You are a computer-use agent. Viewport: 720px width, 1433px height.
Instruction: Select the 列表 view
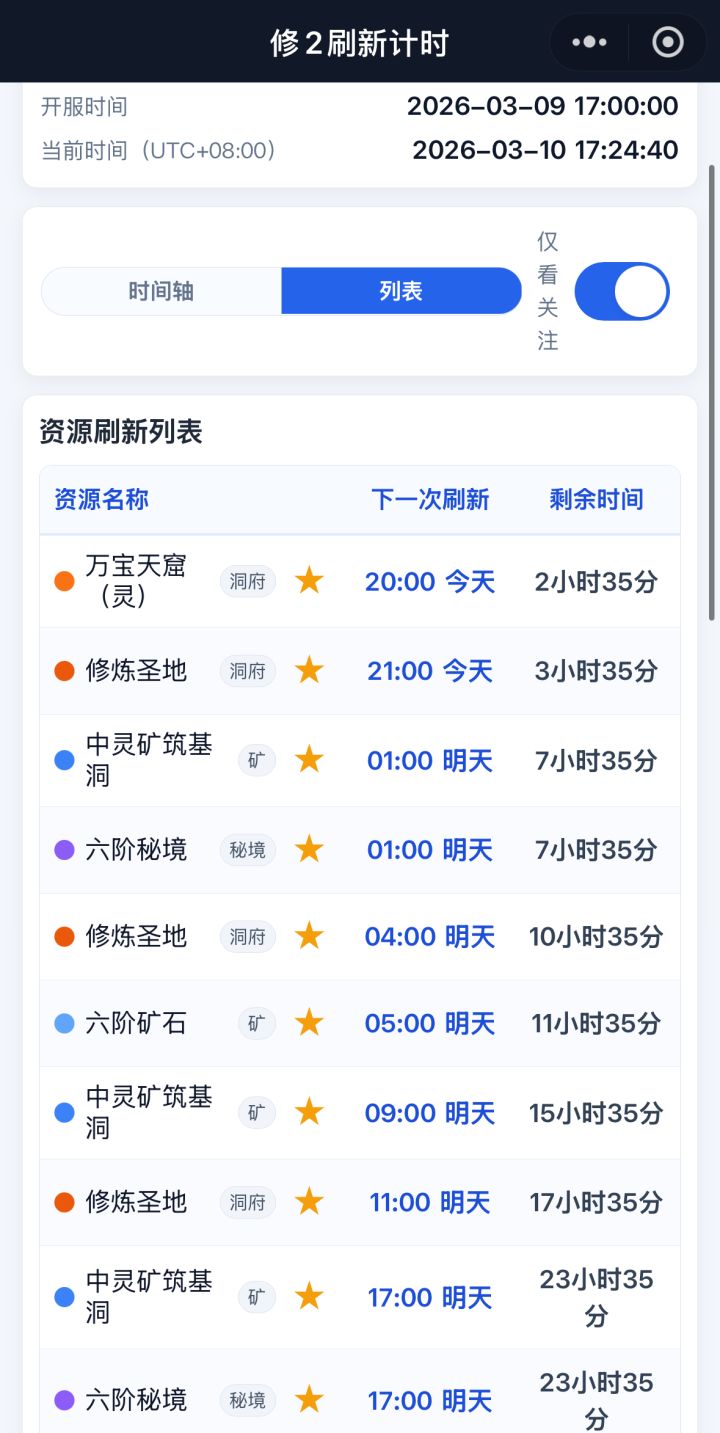pyautogui.click(x=401, y=291)
